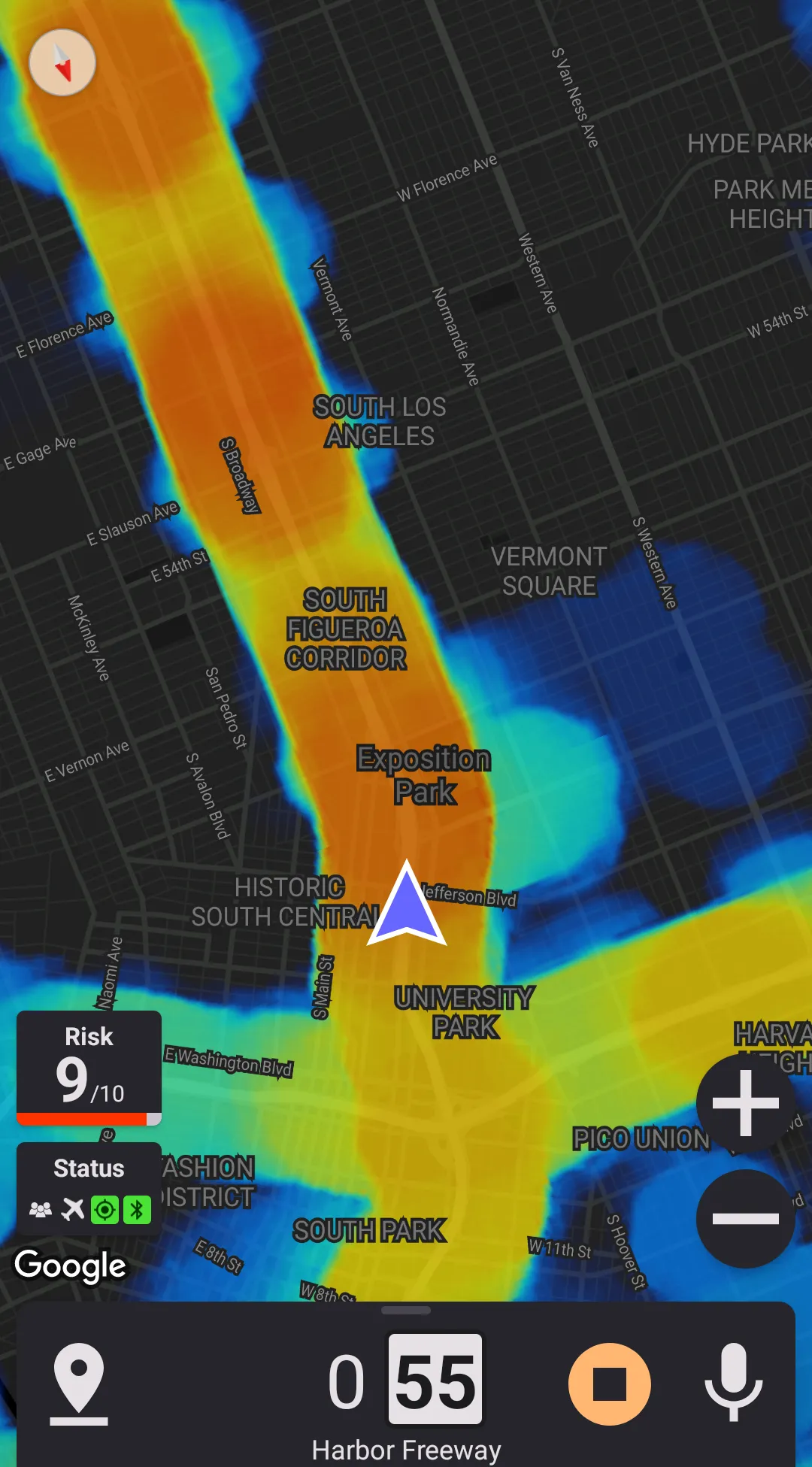
Task: Open the Status indicators panel
Action: [89, 1190]
